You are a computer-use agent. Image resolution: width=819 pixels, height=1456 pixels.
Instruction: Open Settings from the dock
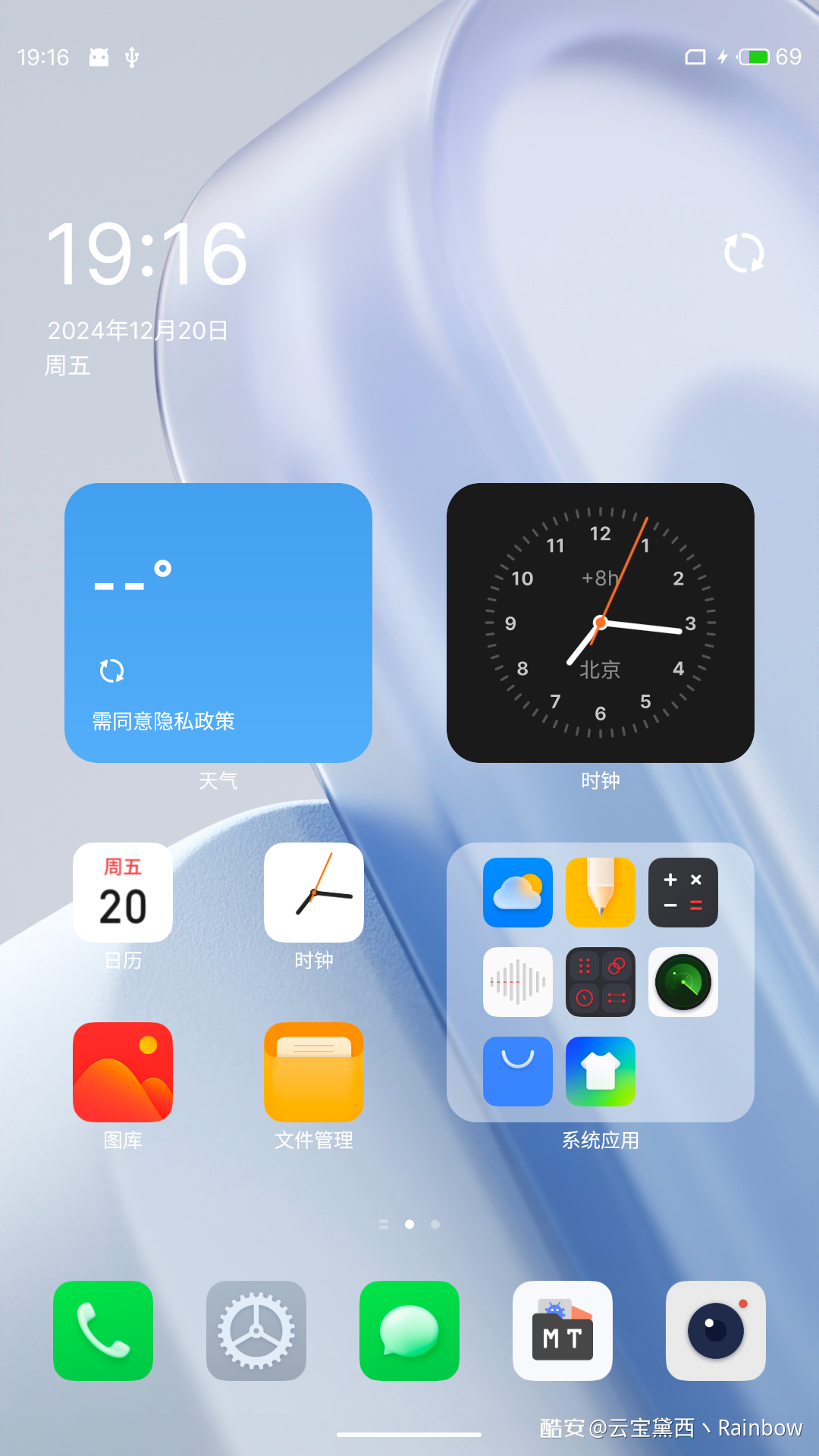tap(256, 1331)
